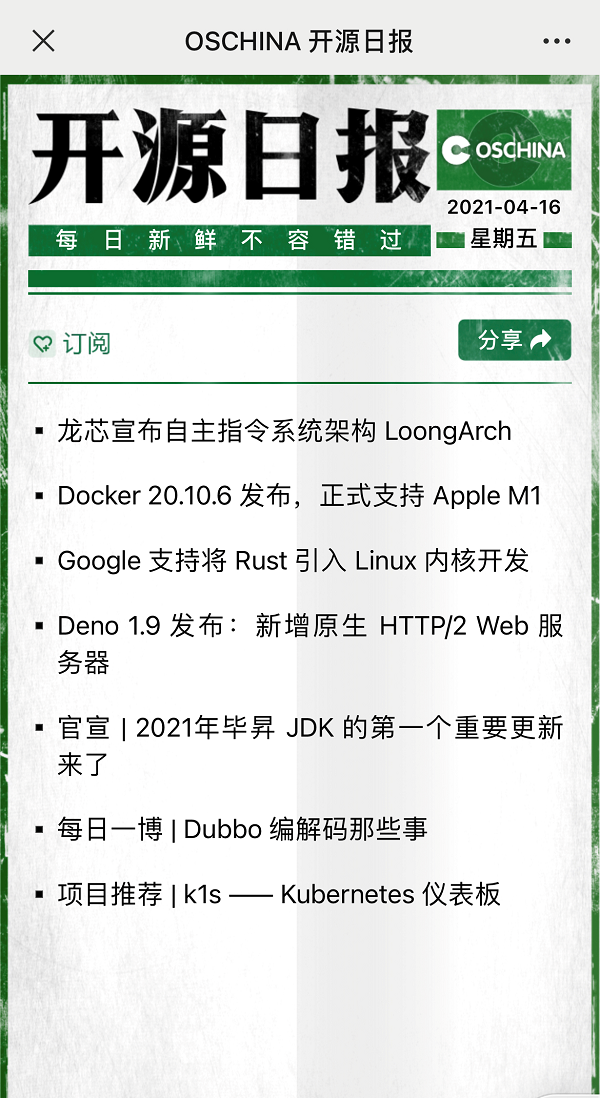The height and width of the screenshot is (1098, 600).
Task: Open 官宣 毕昇 JDK update article
Action: click(310, 746)
